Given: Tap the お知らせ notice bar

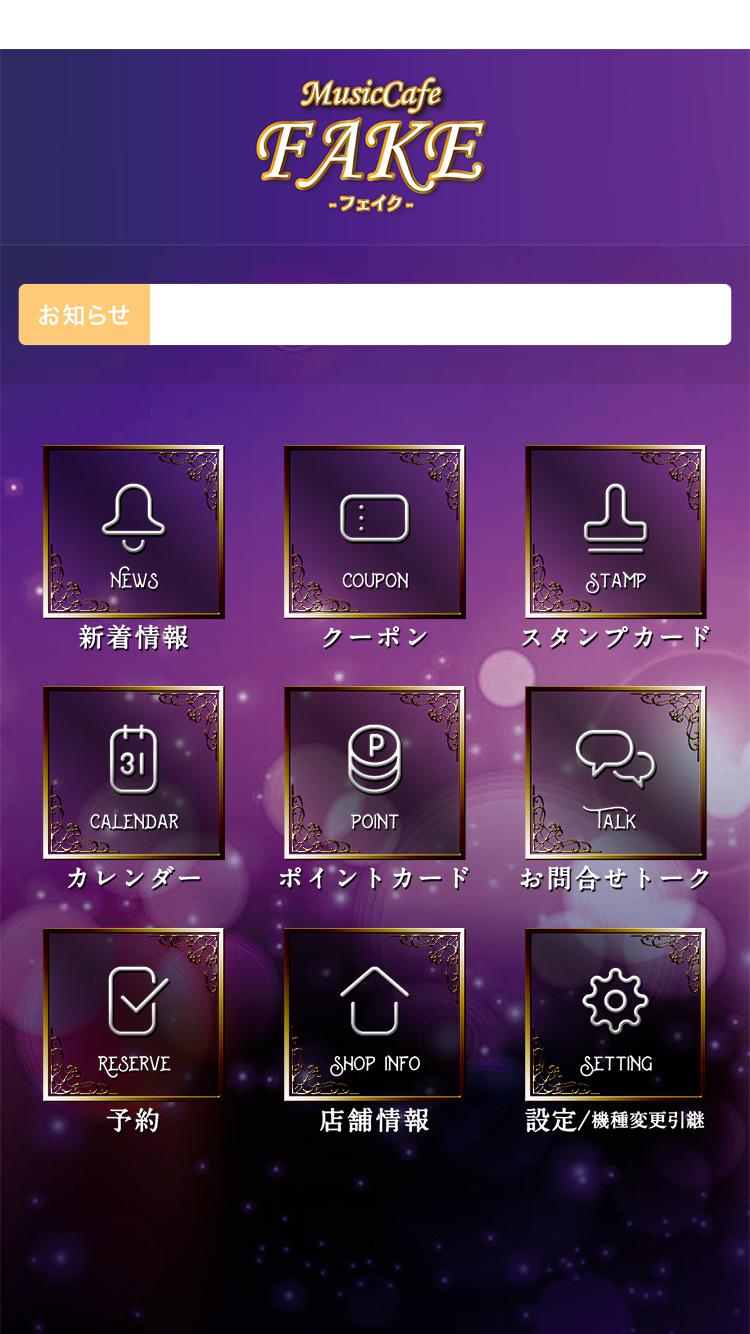Looking at the screenshot, I should click(x=375, y=314).
